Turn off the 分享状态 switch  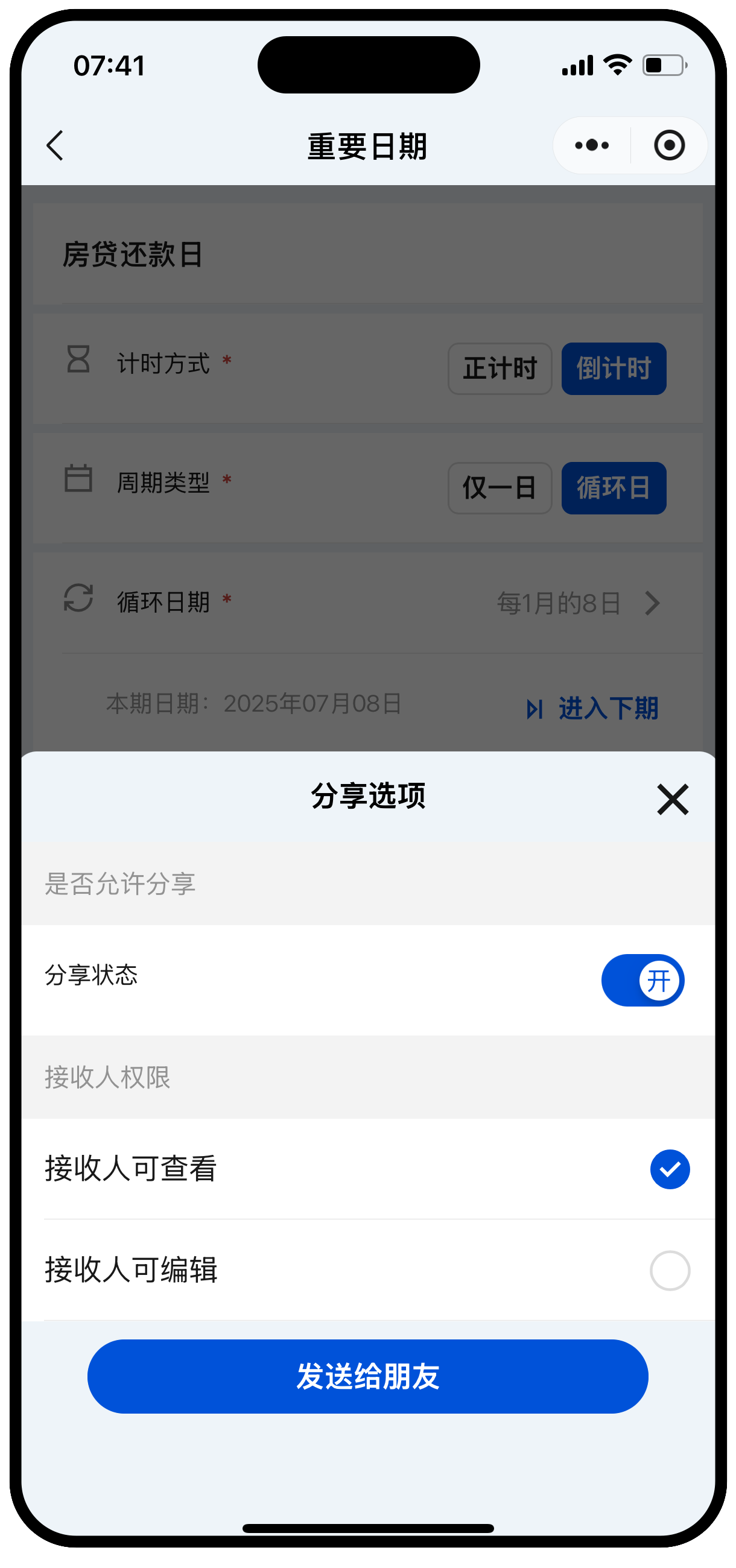[x=642, y=980]
